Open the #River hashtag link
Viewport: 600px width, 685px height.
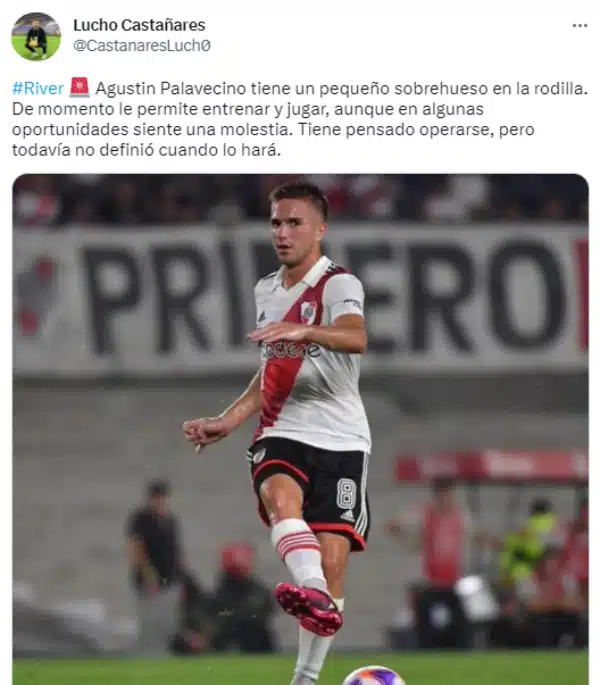pyautogui.click(x=38, y=88)
